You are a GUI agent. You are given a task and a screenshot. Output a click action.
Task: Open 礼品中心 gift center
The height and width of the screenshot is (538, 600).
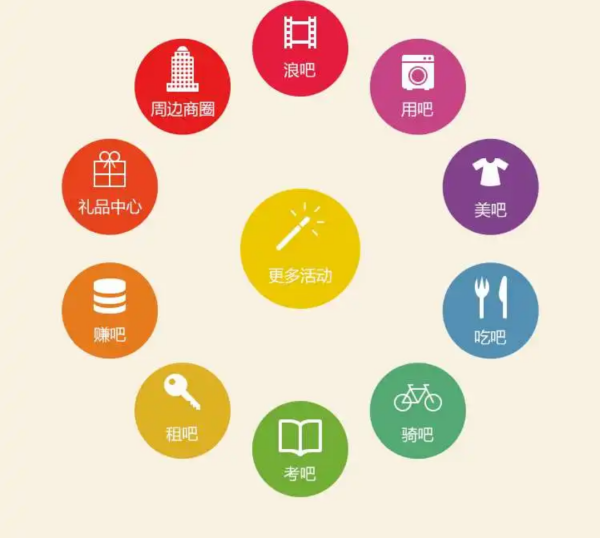click(110, 186)
